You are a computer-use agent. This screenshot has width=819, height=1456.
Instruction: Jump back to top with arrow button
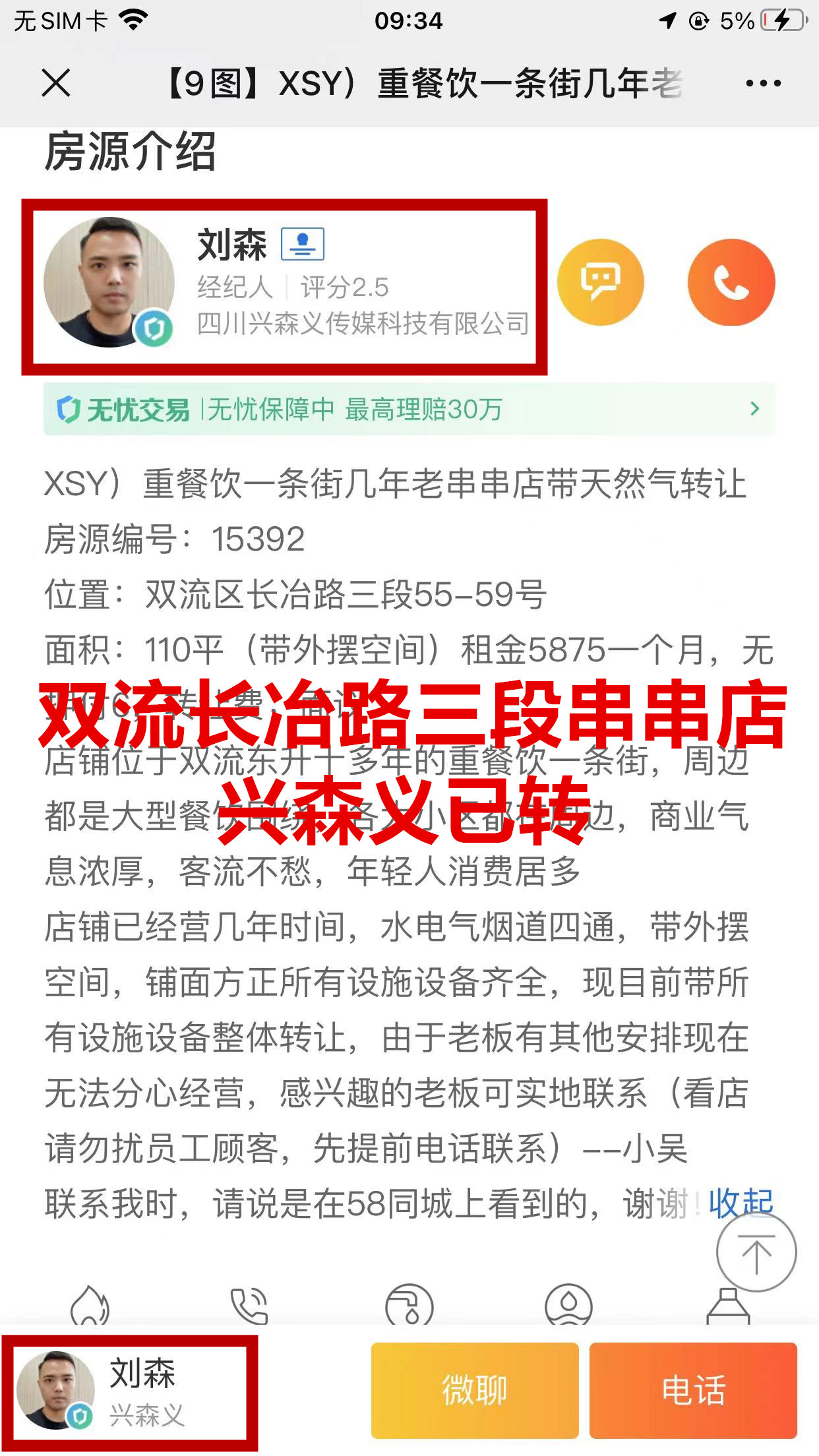(756, 1253)
